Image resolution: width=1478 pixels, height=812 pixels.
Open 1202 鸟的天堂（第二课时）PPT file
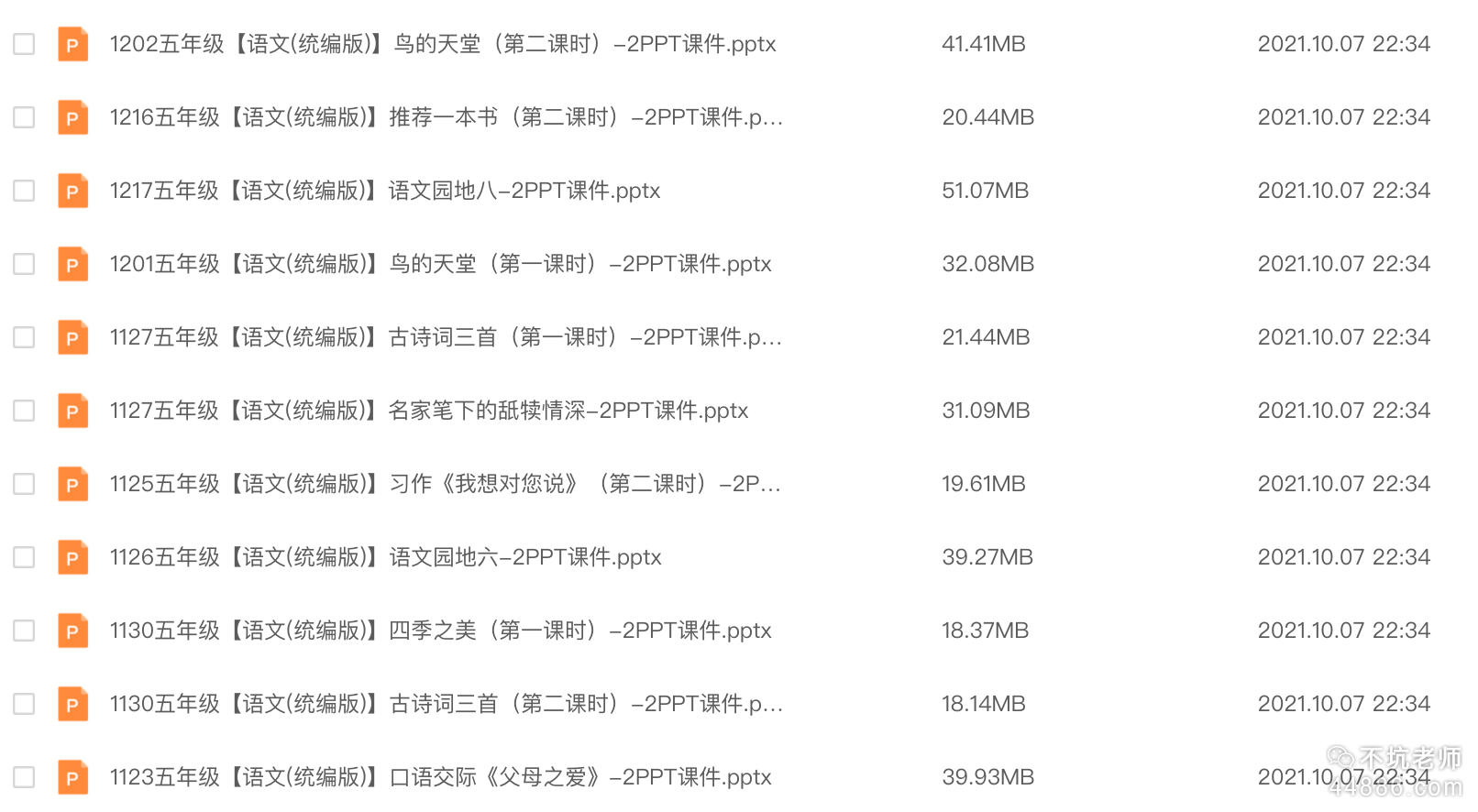(442, 44)
